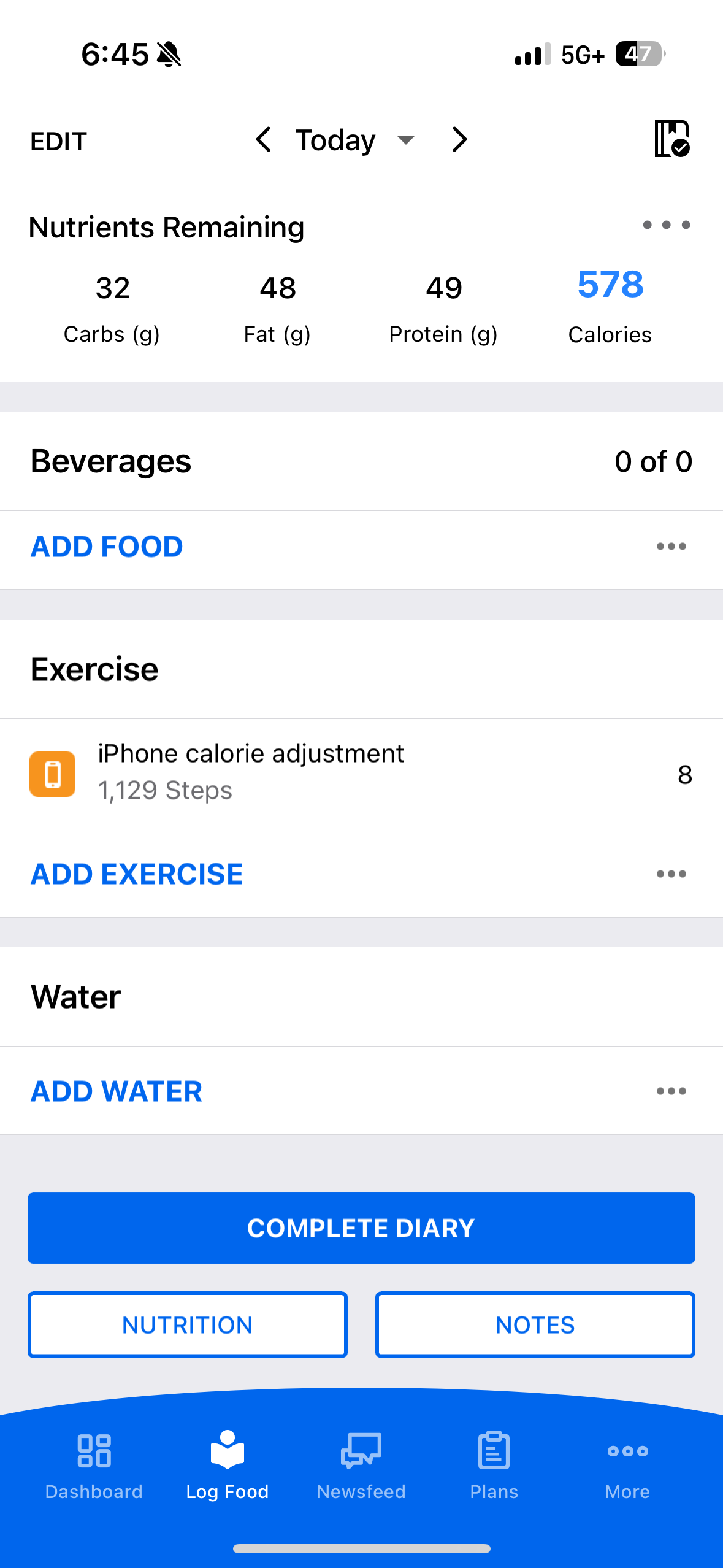Open the NUTRITION view
The height and width of the screenshot is (1568, 723).
point(187,1324)
